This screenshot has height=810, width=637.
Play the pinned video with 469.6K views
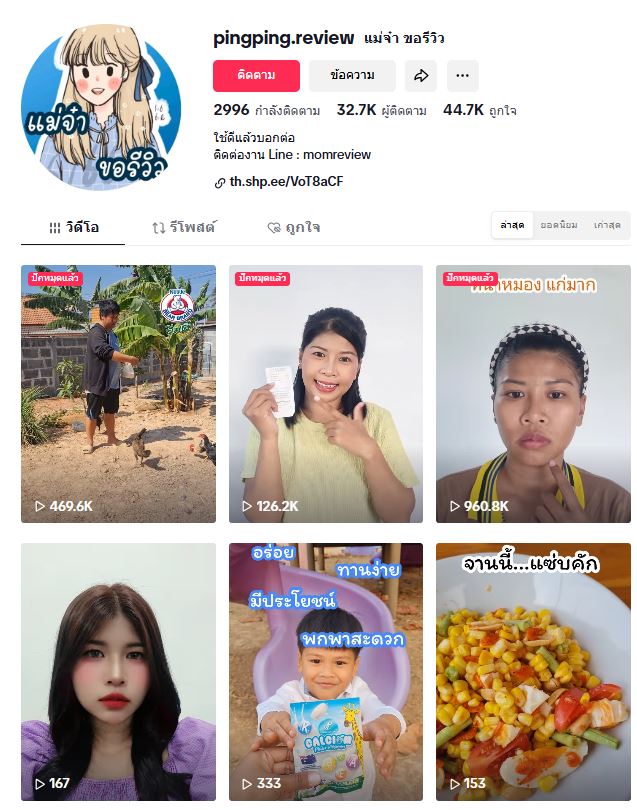118,393
